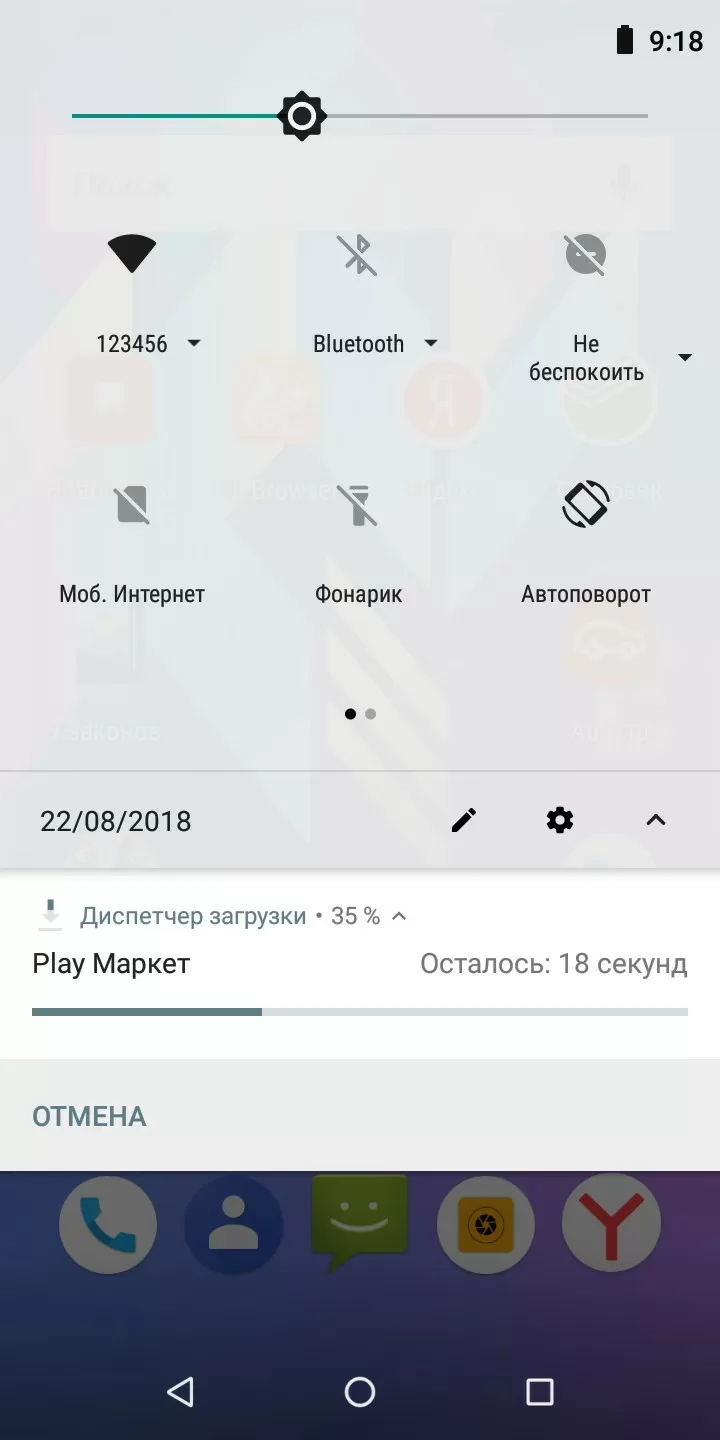Expand the Bluetooth dropdown arrow
The height and width of the screenshot is (1440, 720).
click(431, 343)
